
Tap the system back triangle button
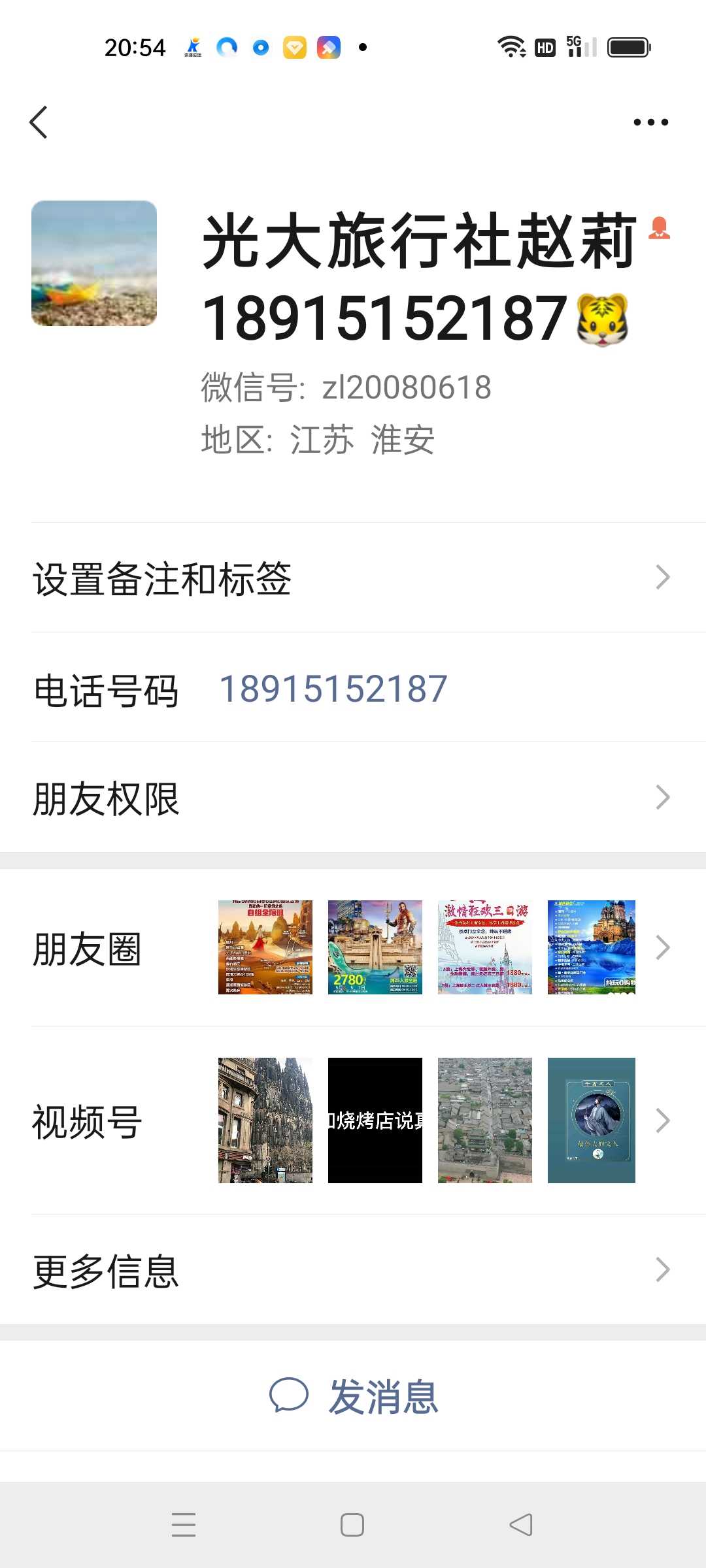tap(521, 1525)
